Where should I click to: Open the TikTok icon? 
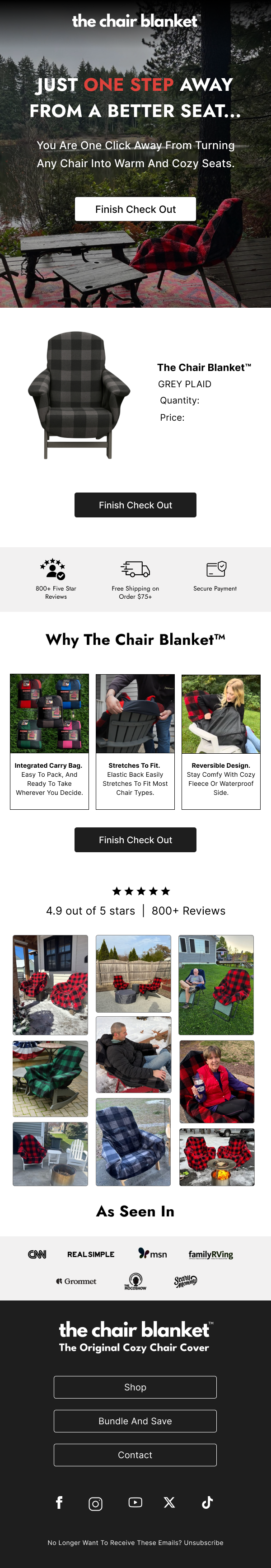coord(207,1502)
